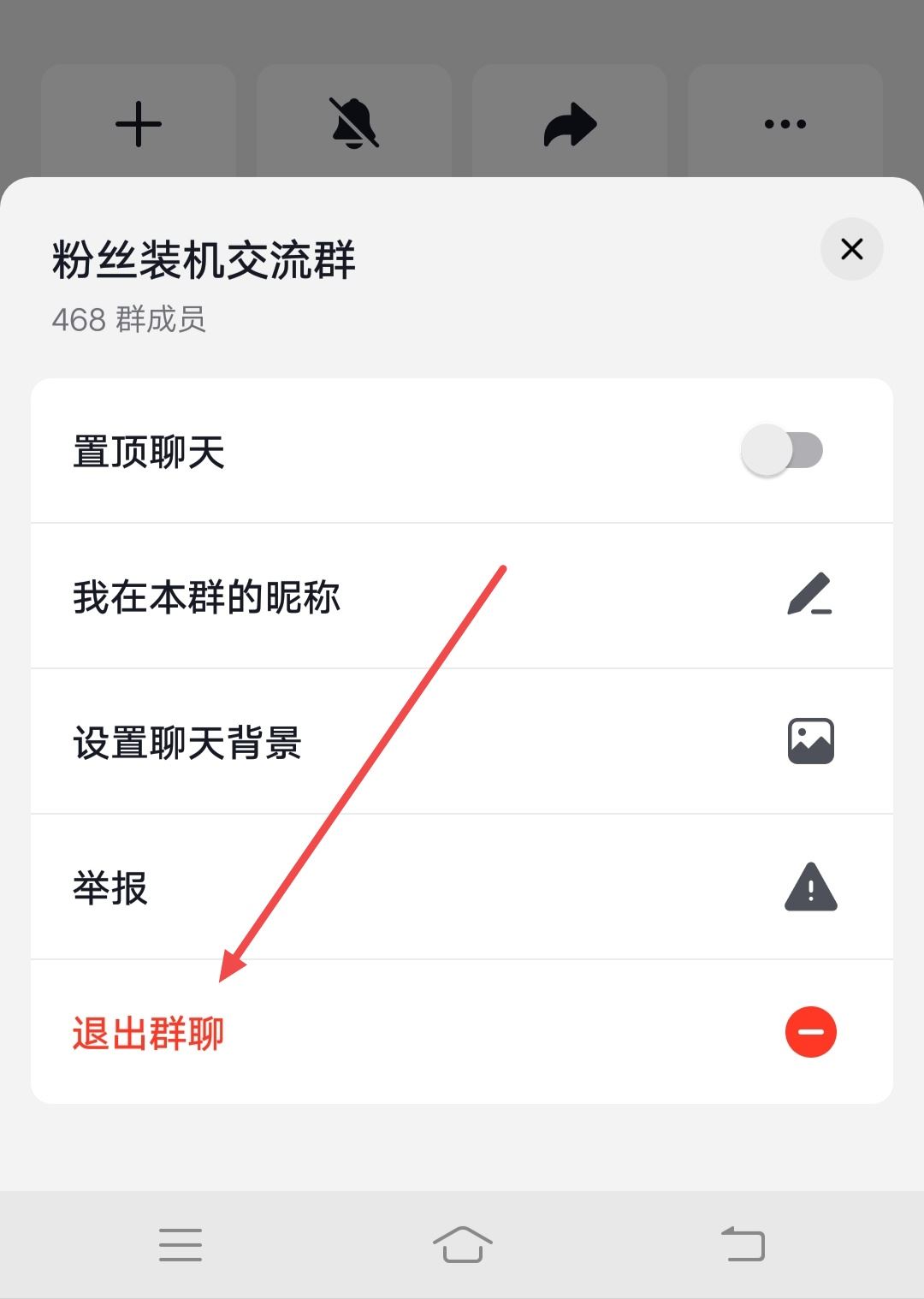
Task: Open the more options ellipsis icon
Action: pos(784,123)
